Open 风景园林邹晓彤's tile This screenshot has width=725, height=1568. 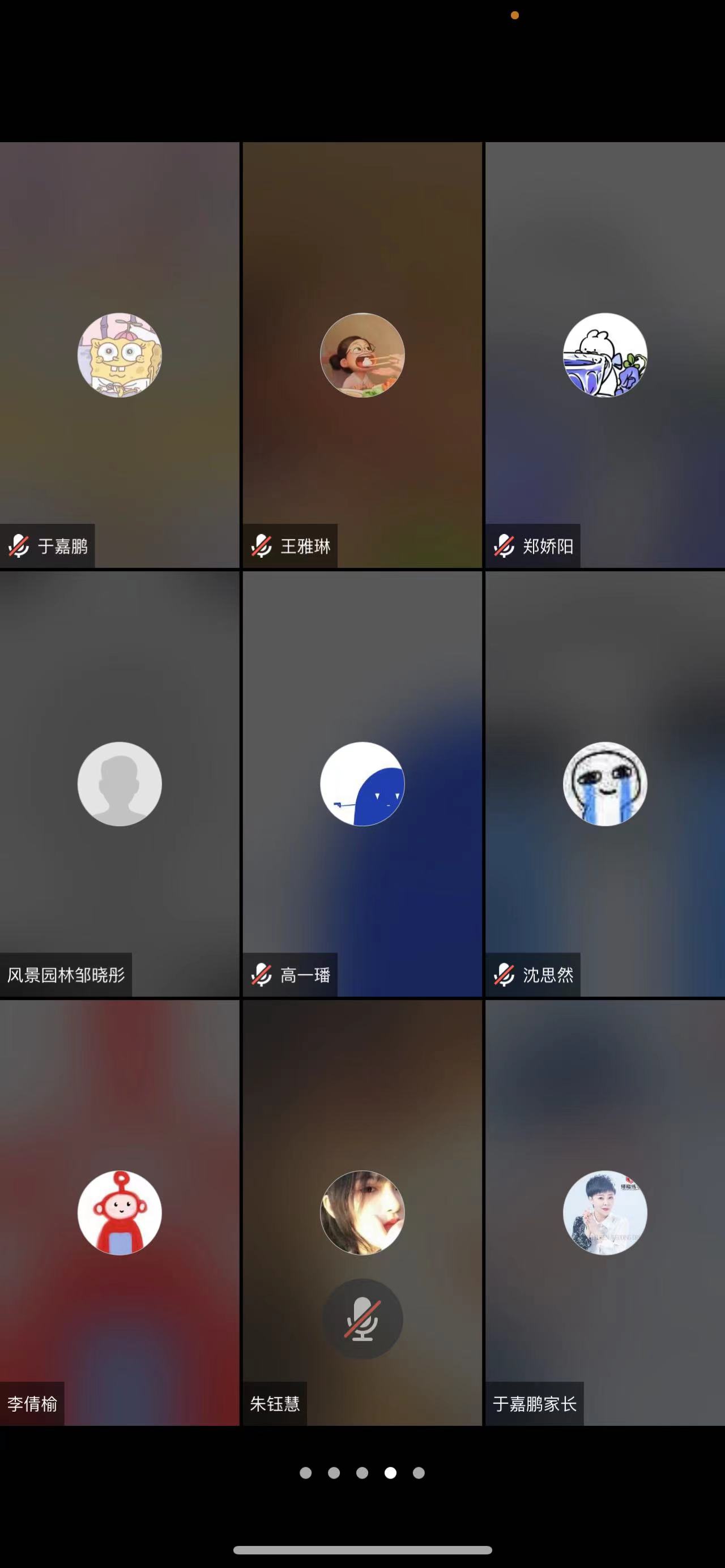tap(120, 783)
